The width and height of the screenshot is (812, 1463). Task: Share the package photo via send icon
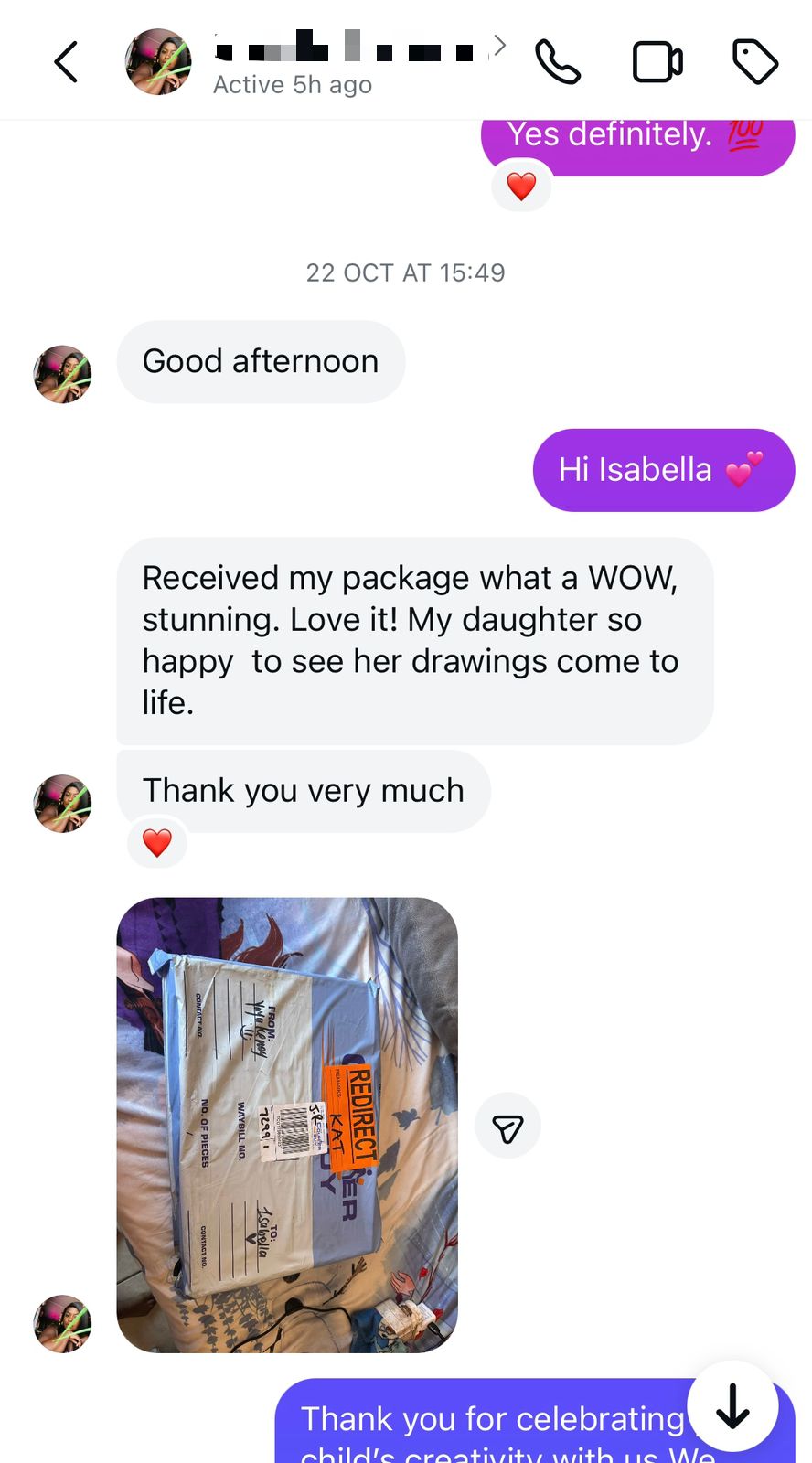[507, 1126]
